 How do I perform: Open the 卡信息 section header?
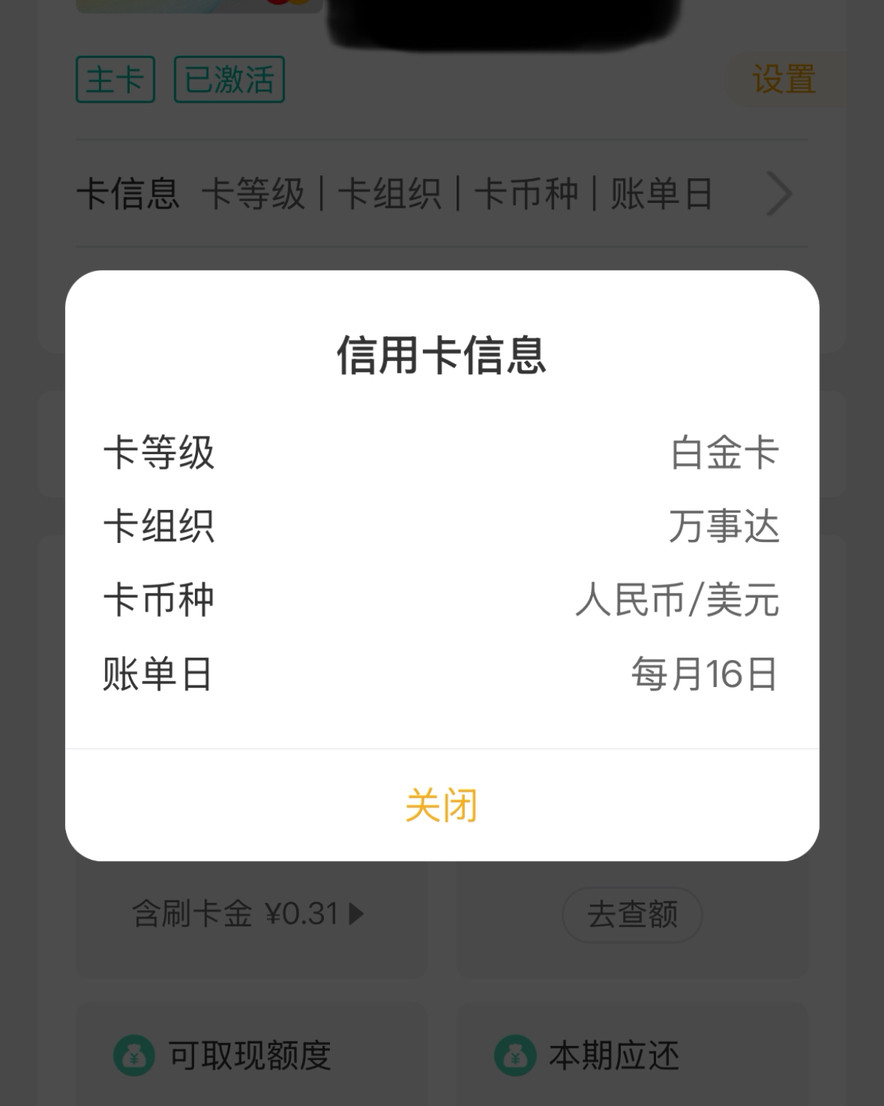coord(128,194)
